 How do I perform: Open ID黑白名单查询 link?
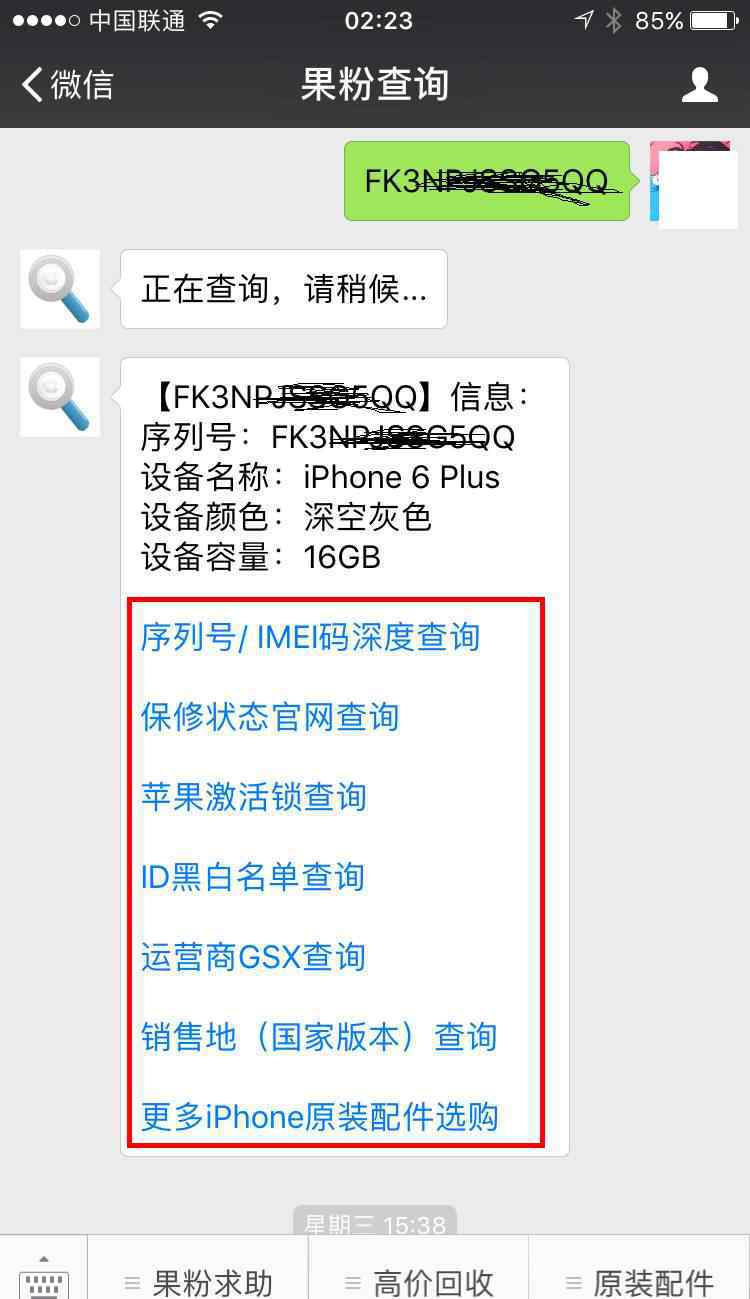[252, 877]
